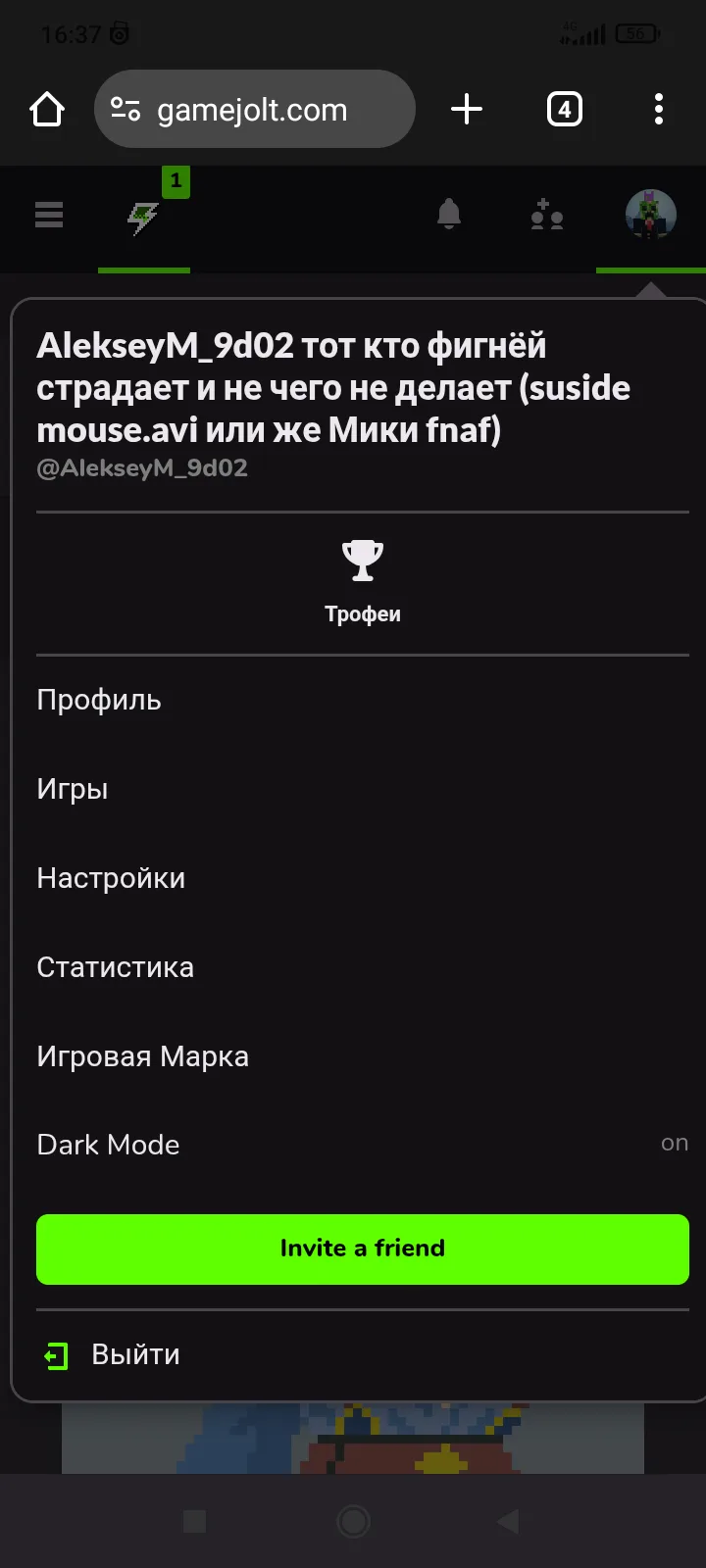The height and width of the screenshot is (1568, 706).
Task: Tap the system back button
Action: click(x=508, y=1521)
